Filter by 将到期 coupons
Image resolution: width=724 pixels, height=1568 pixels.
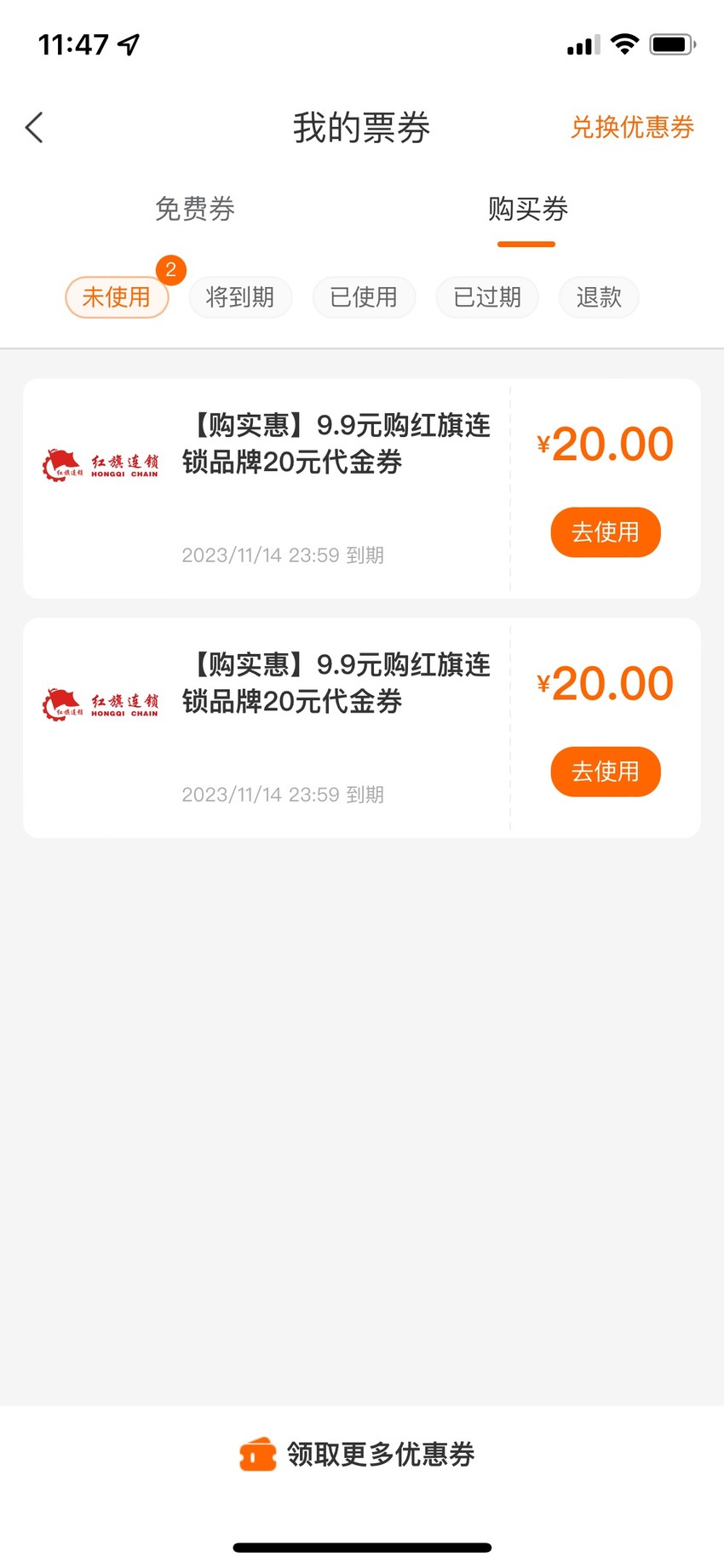[x=240, y=297]
